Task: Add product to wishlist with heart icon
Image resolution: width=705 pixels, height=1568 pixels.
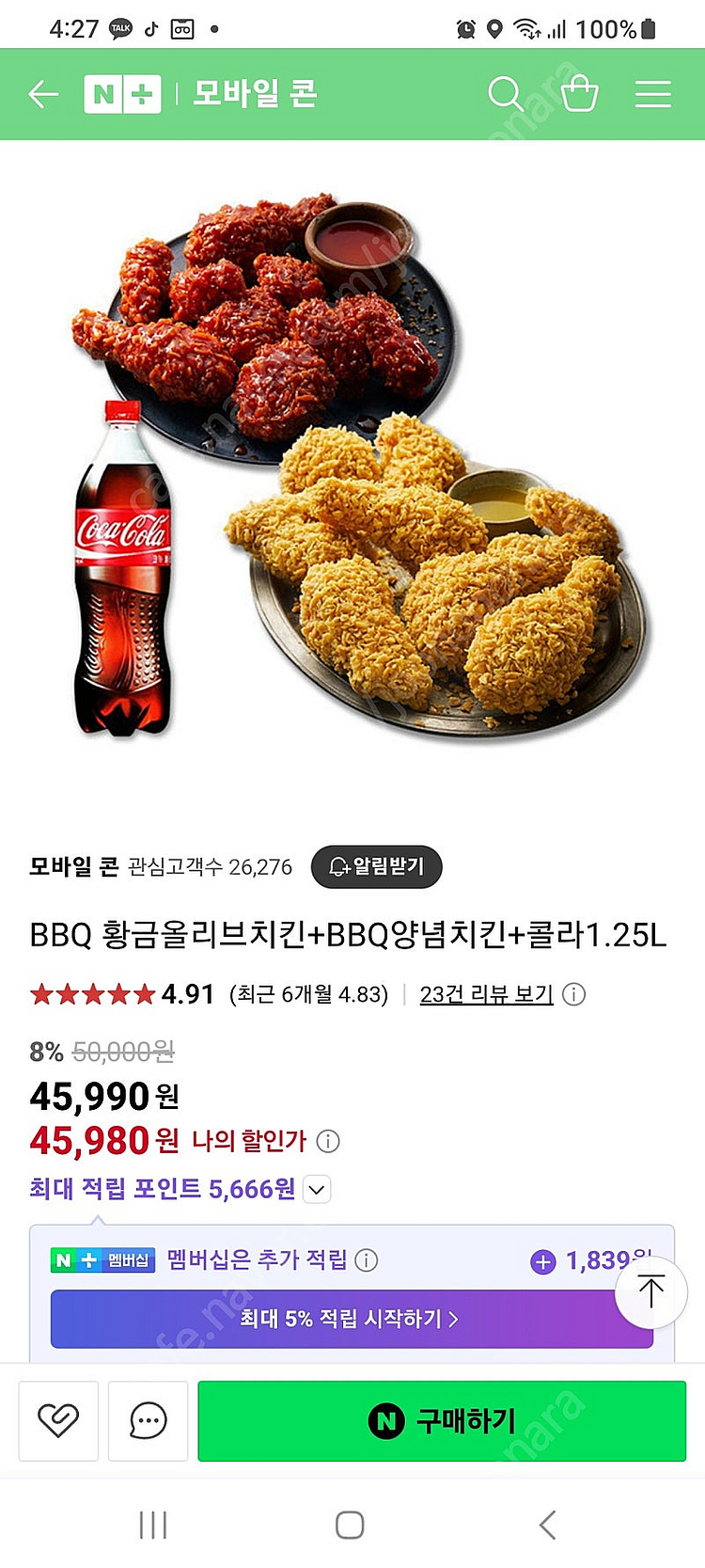Action: 58,1421
